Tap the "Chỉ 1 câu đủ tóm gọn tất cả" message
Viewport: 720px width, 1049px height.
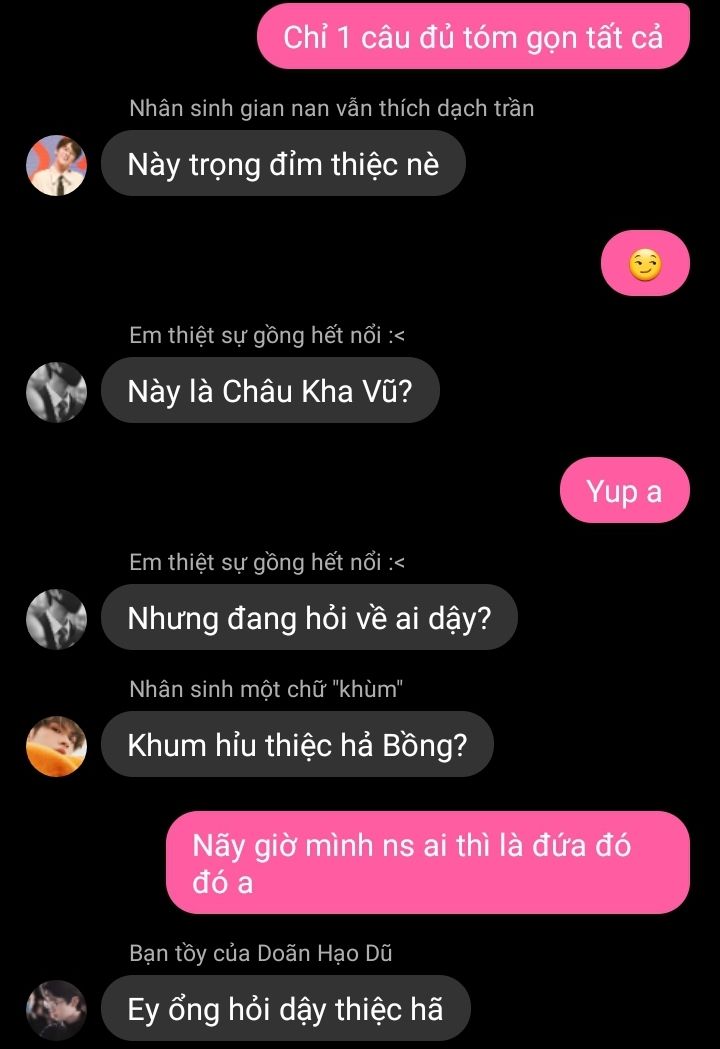473,37
